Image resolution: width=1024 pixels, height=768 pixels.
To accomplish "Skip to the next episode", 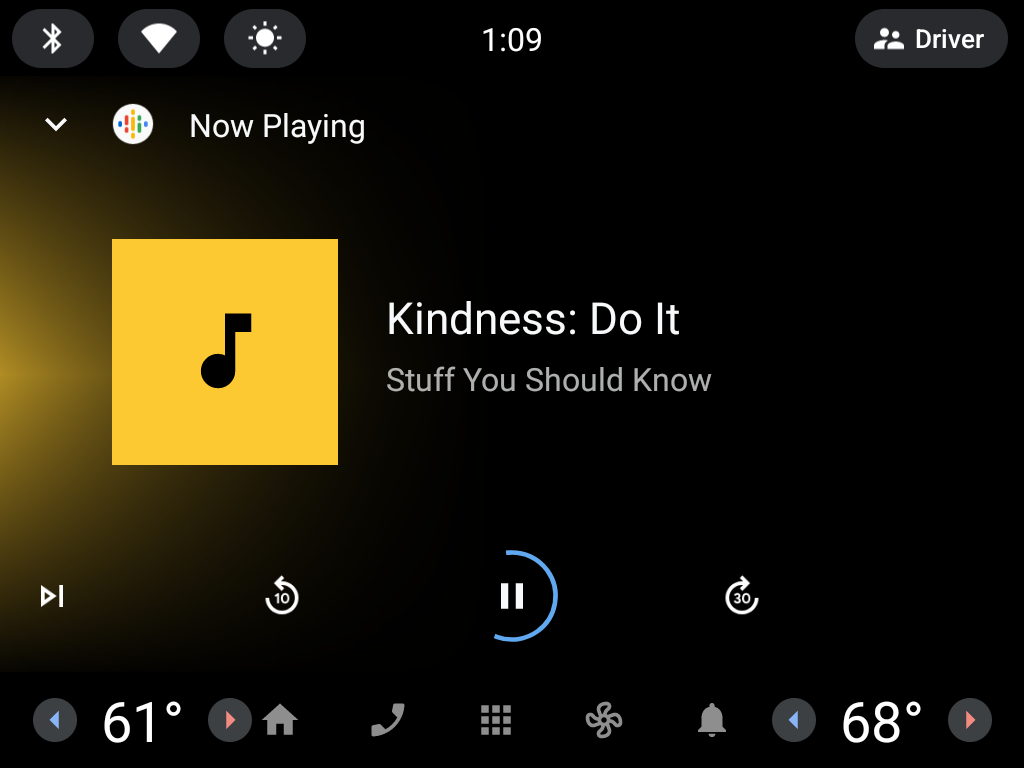I will click(52, 597).
